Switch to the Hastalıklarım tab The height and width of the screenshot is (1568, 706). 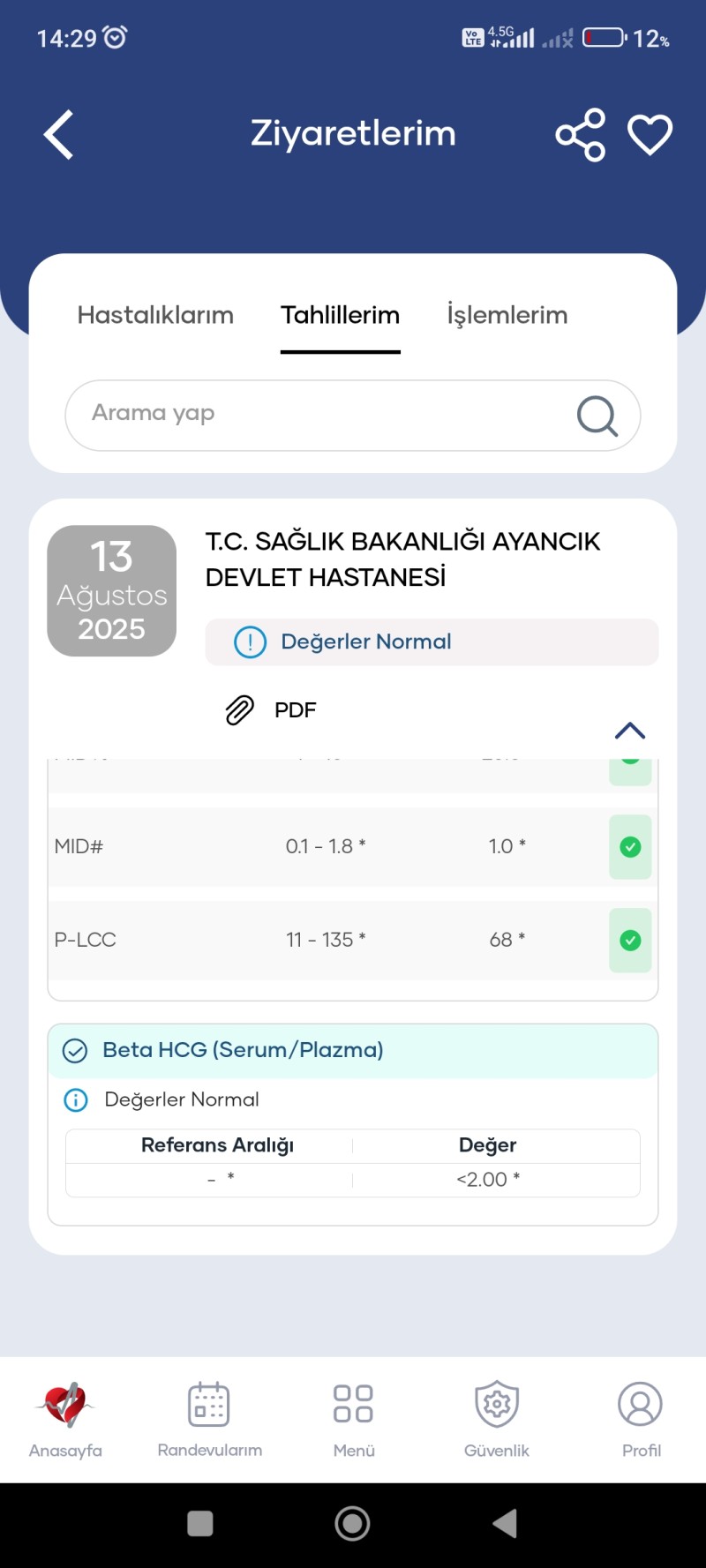tap(155, 315)
